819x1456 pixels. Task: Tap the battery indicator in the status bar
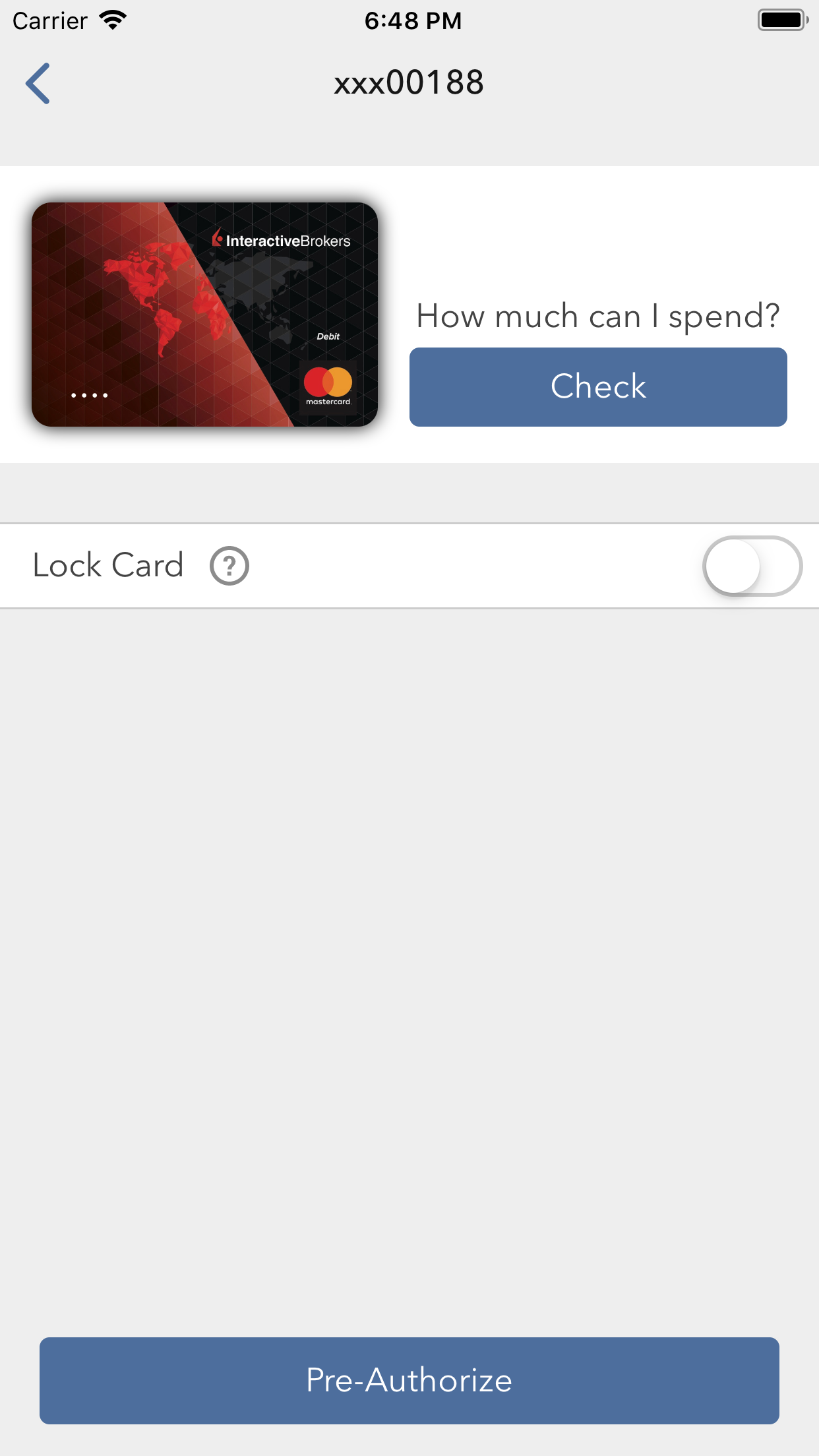(x=782, y=20)
